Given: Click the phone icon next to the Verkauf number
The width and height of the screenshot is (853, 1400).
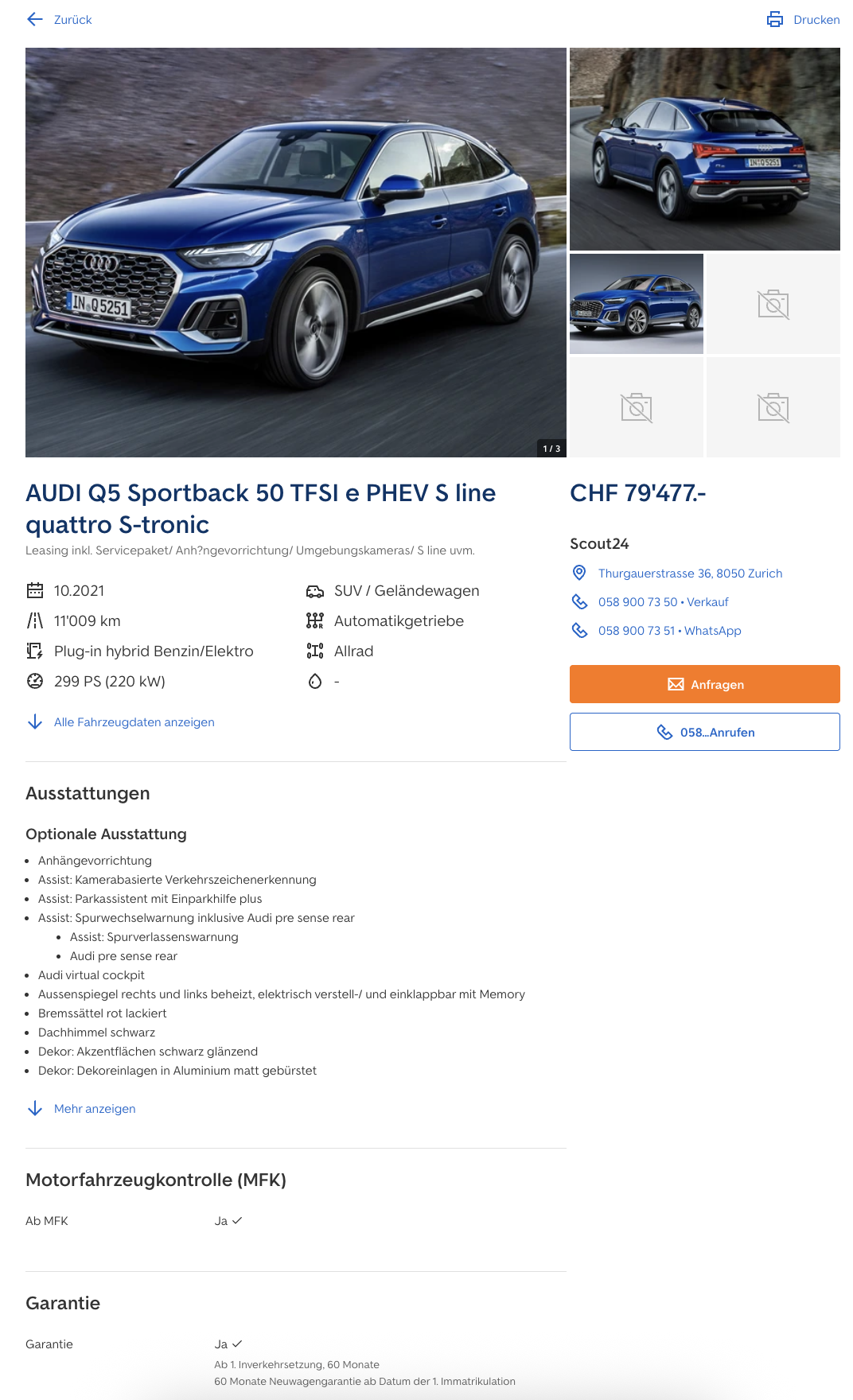Looking at the screenshot, I should [x=580, y=602].
